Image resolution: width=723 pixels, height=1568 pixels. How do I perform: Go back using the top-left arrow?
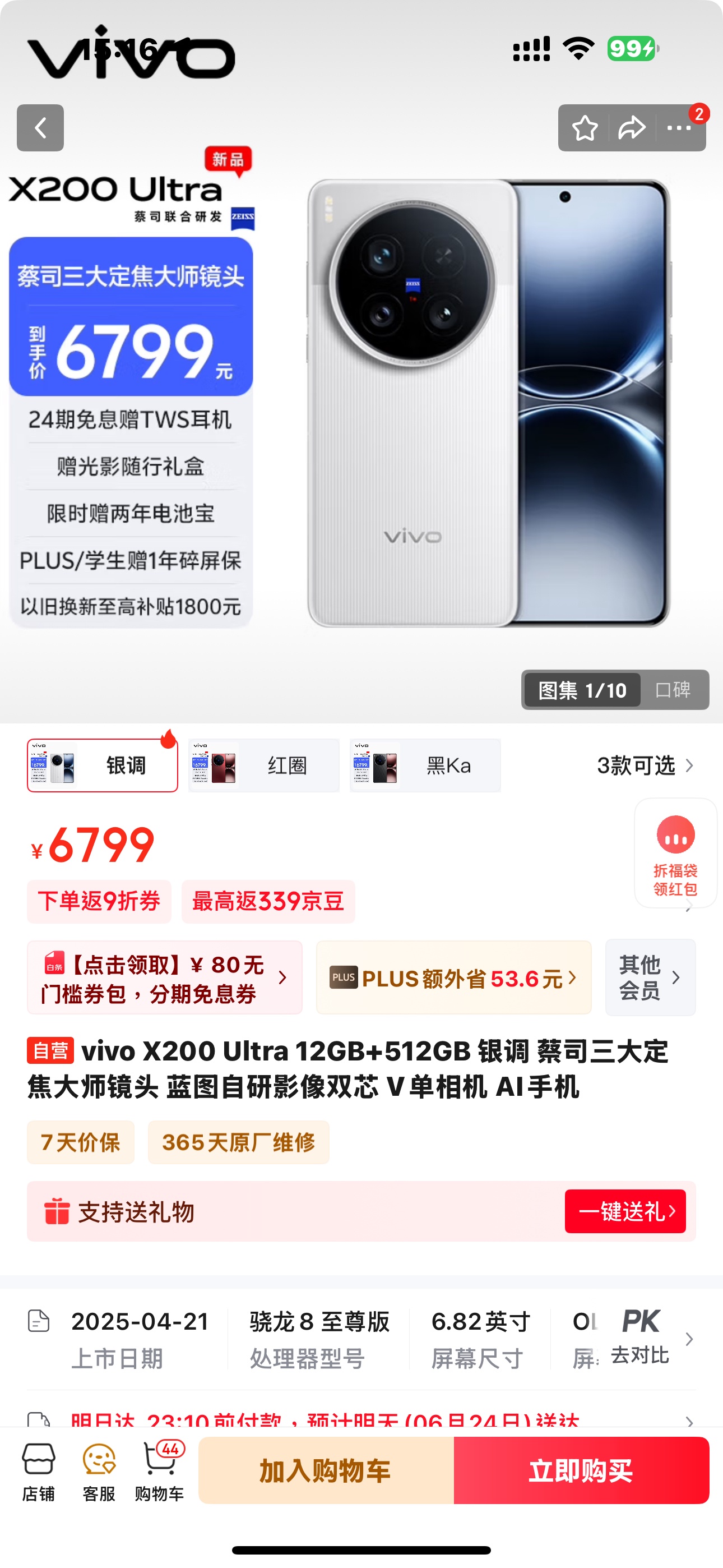pos(40,128)
